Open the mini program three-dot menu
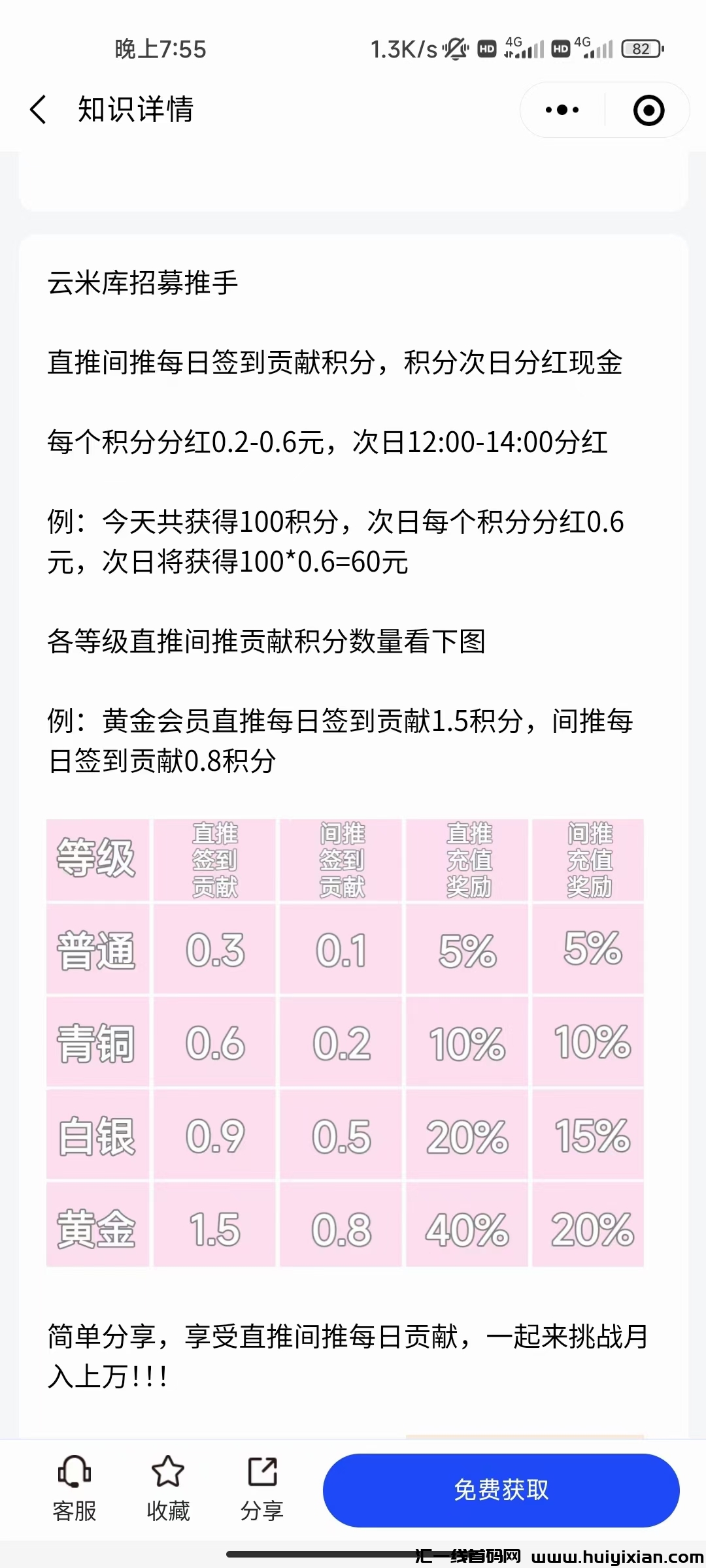The height and width of the screenshot is (1568, 706). [x=562, y=110]
